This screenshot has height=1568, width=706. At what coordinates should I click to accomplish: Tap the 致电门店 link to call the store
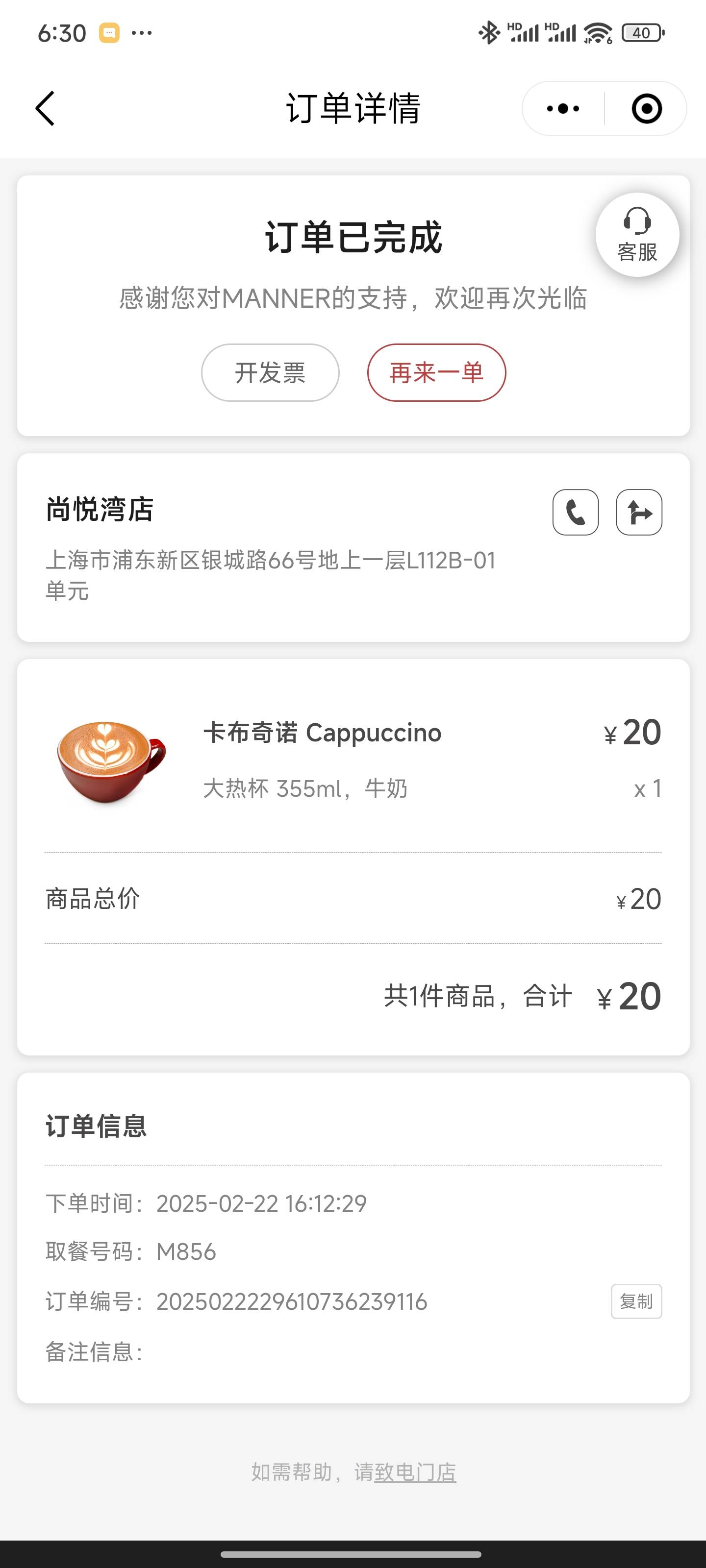pyautogui.click(x=415, y=1472)
